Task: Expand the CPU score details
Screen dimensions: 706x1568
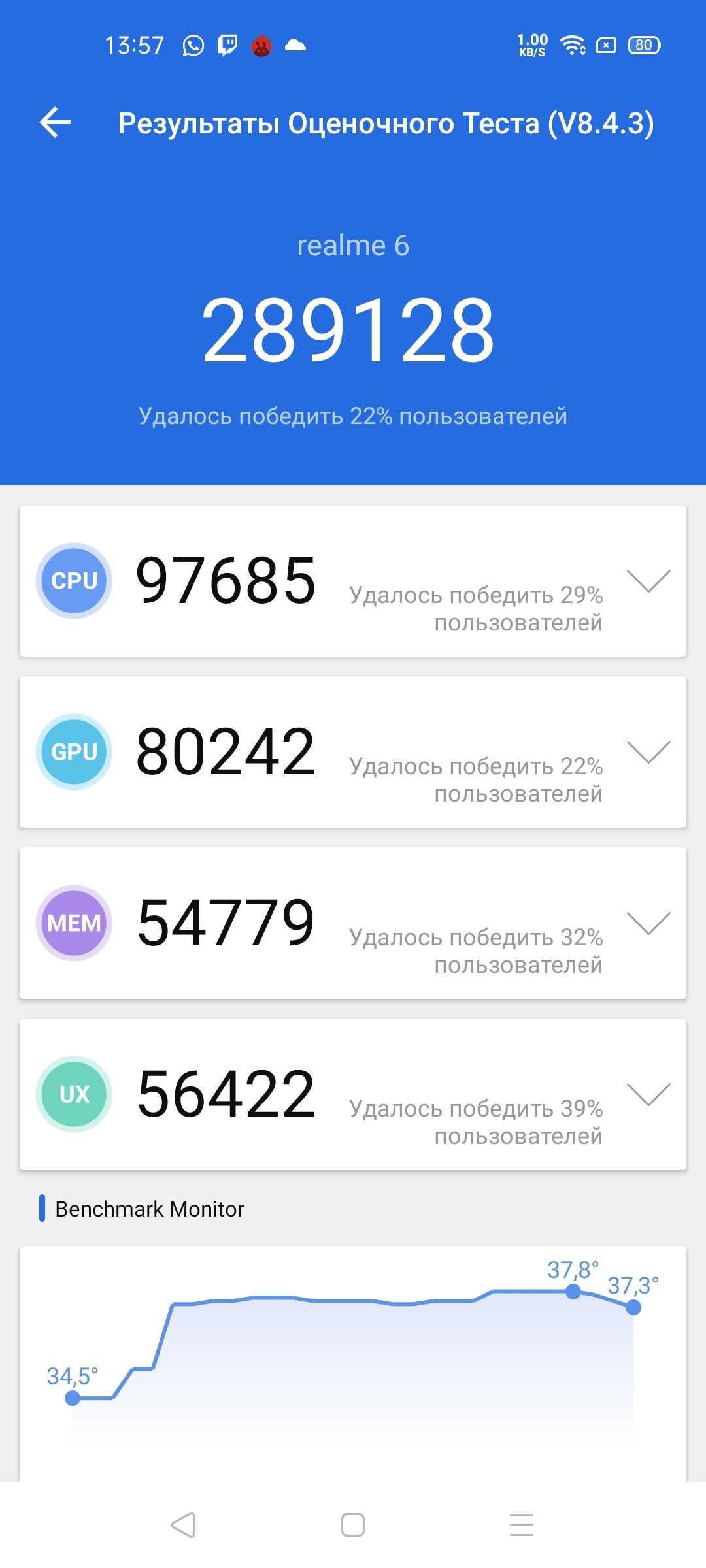Action: (648, 581)
